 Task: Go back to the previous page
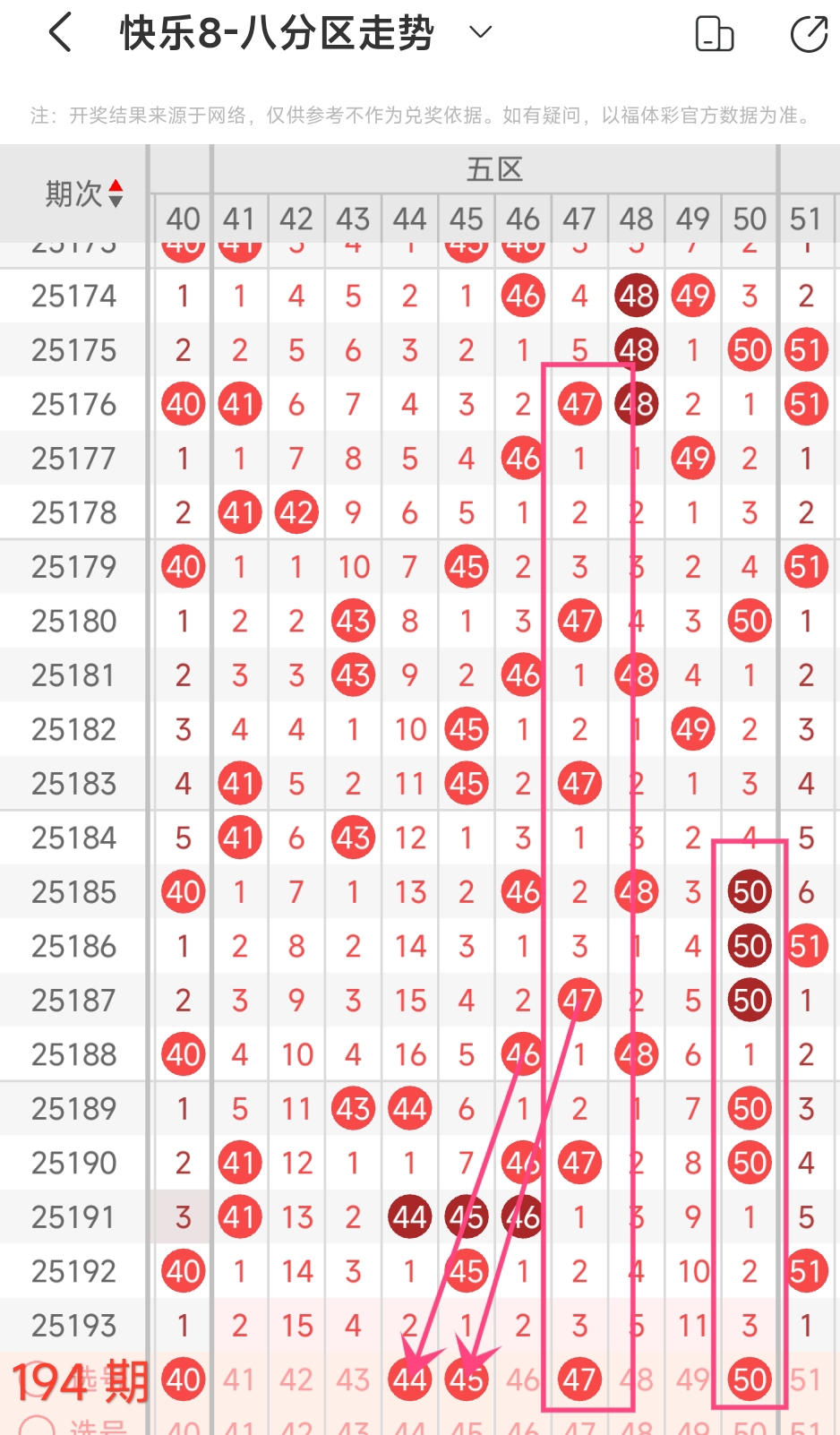(60, 34)
